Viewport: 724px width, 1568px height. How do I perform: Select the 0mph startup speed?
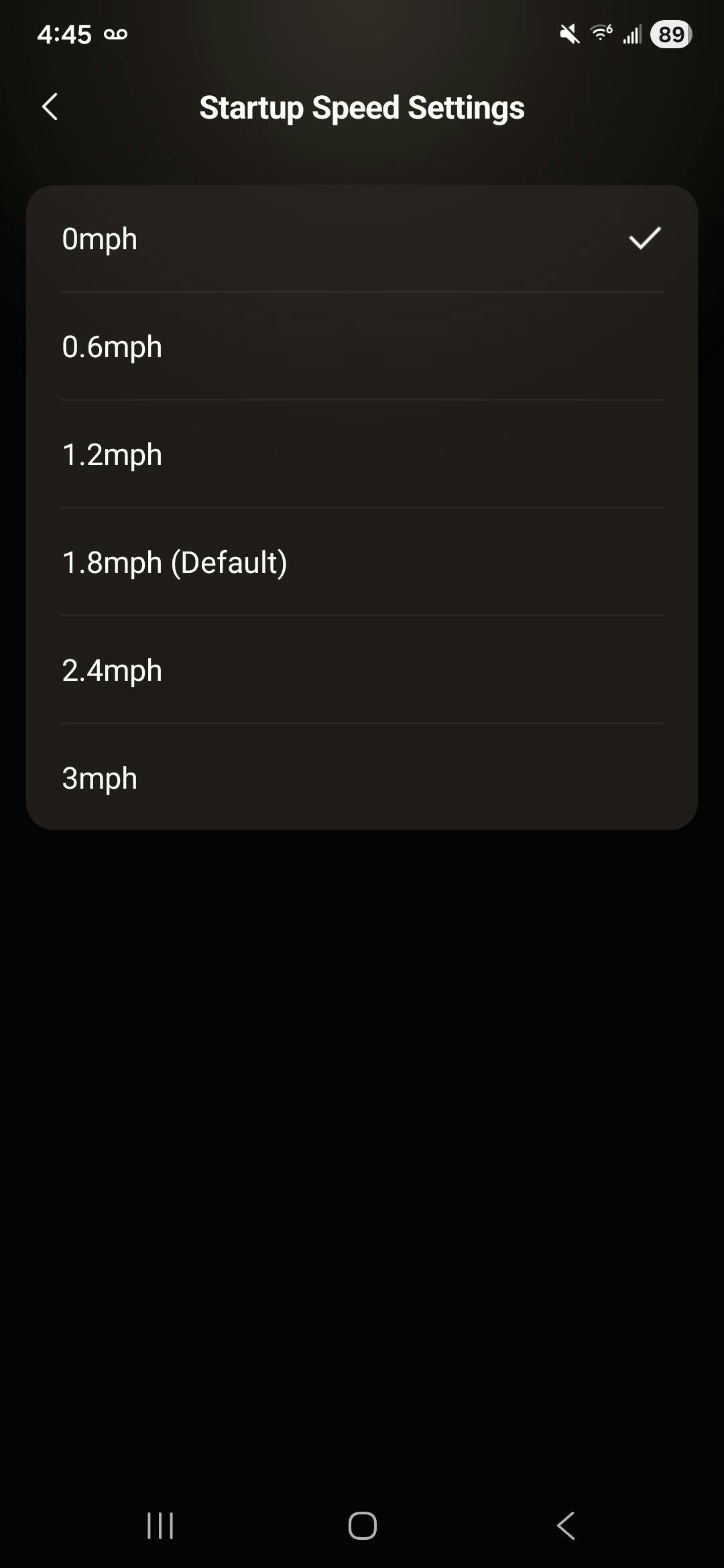click(x=362, y=239)
